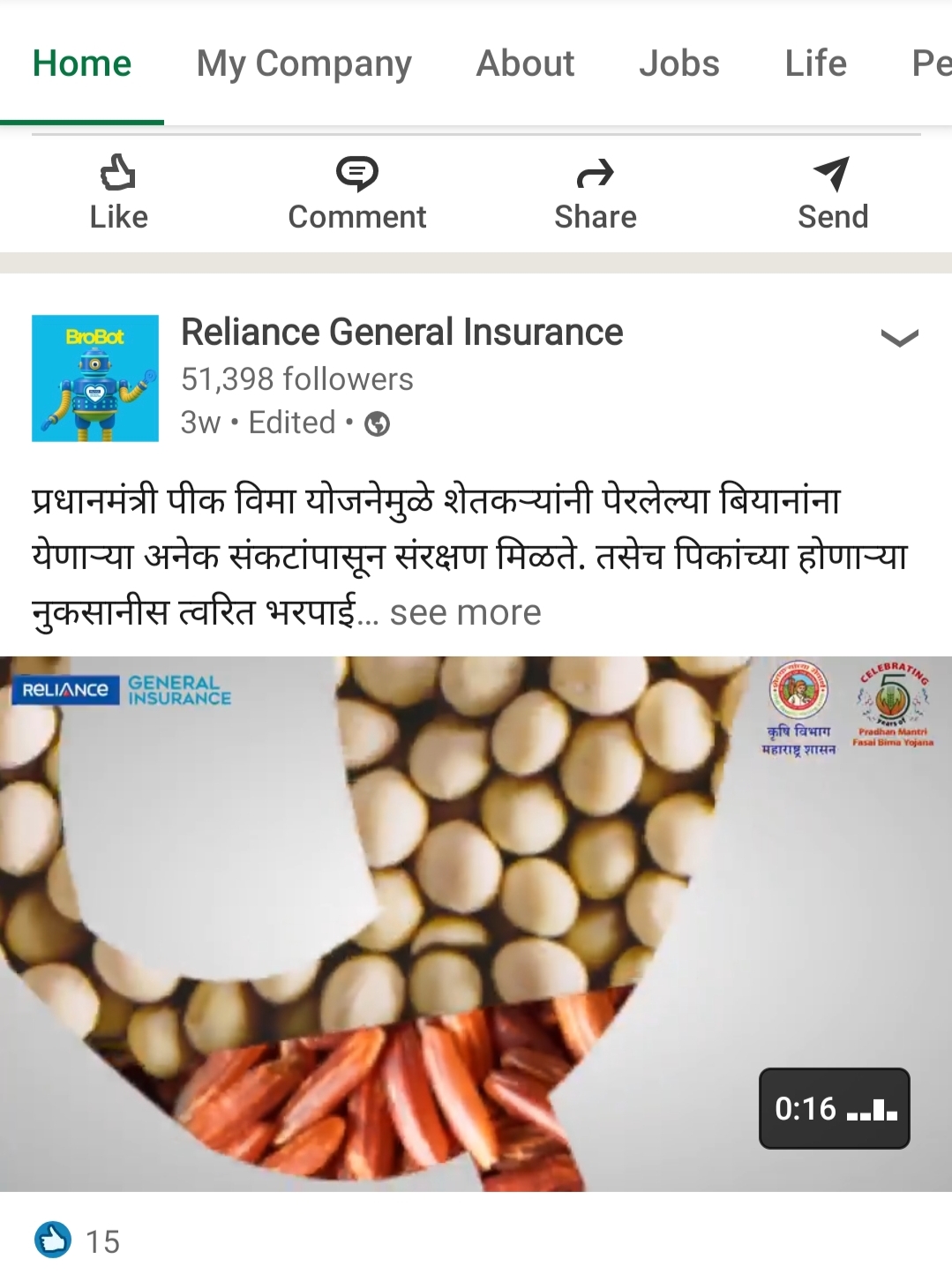Tap the BroBot profile picture
The height and width of the screenshot is (1282, 952).
pos(95,378)
